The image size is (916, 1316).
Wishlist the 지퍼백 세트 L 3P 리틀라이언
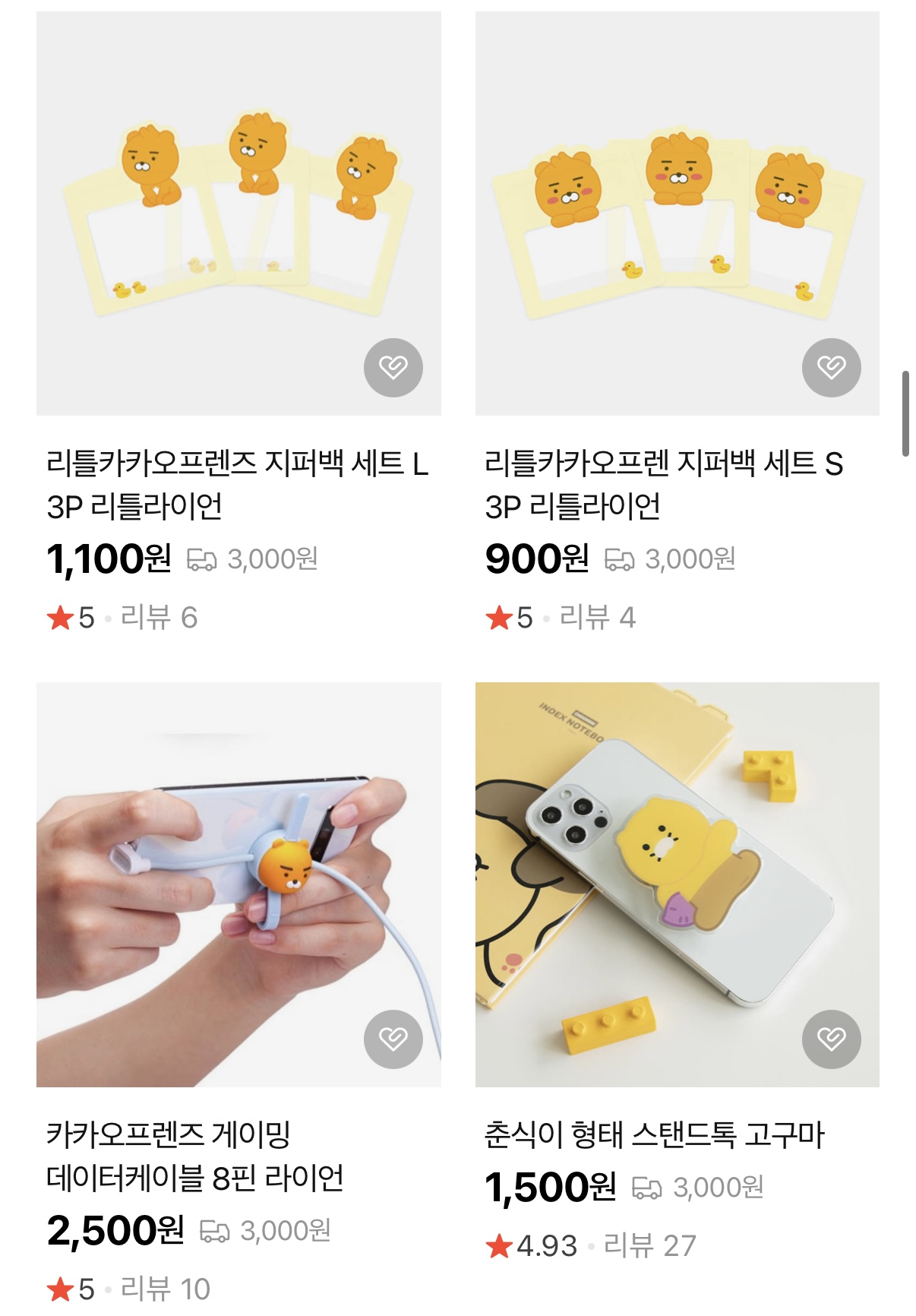(x=393, y=368)
